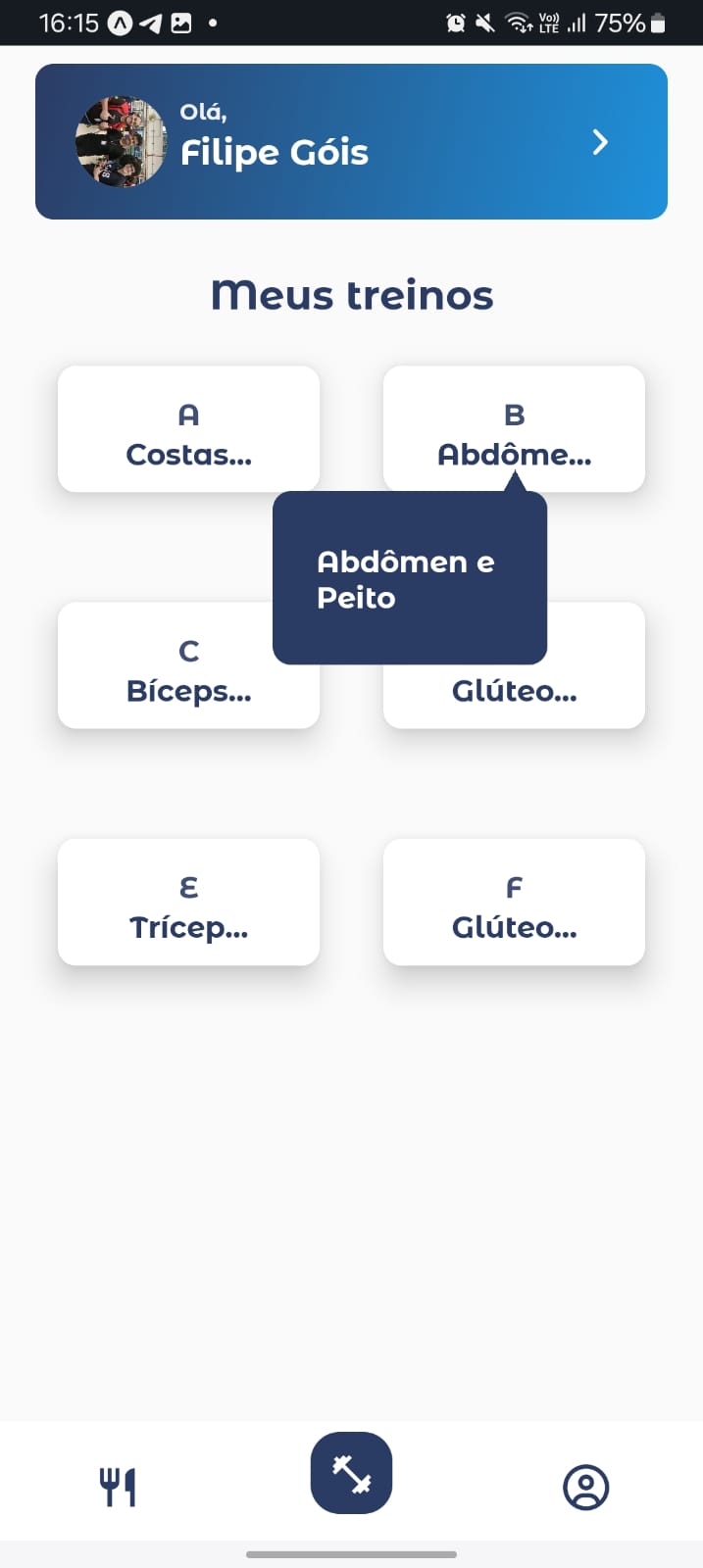Switch to the user profile tab
Image resolution: width=703 pixels, height=1568 pixels.
(x=585, y=1487)
